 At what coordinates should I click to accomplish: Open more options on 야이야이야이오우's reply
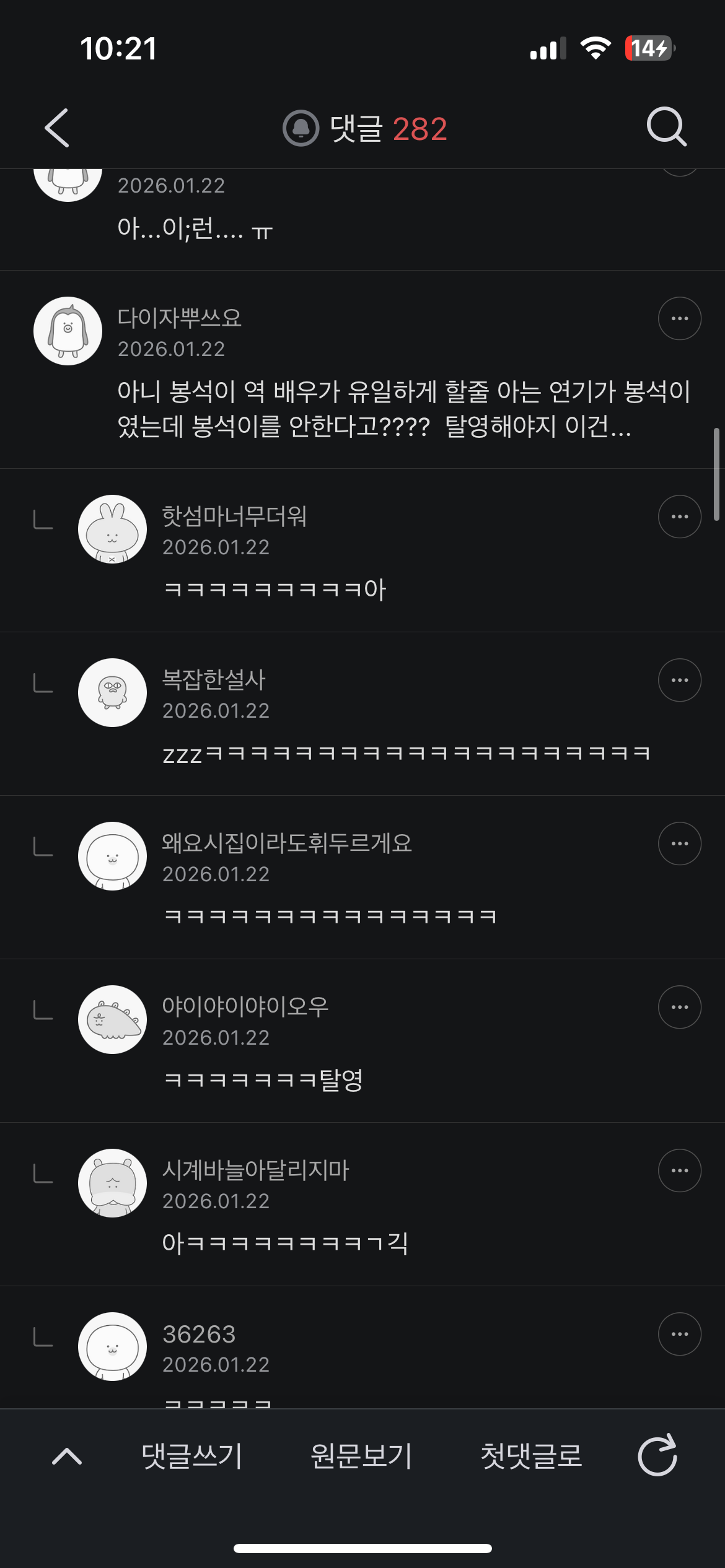point(680,1007)
